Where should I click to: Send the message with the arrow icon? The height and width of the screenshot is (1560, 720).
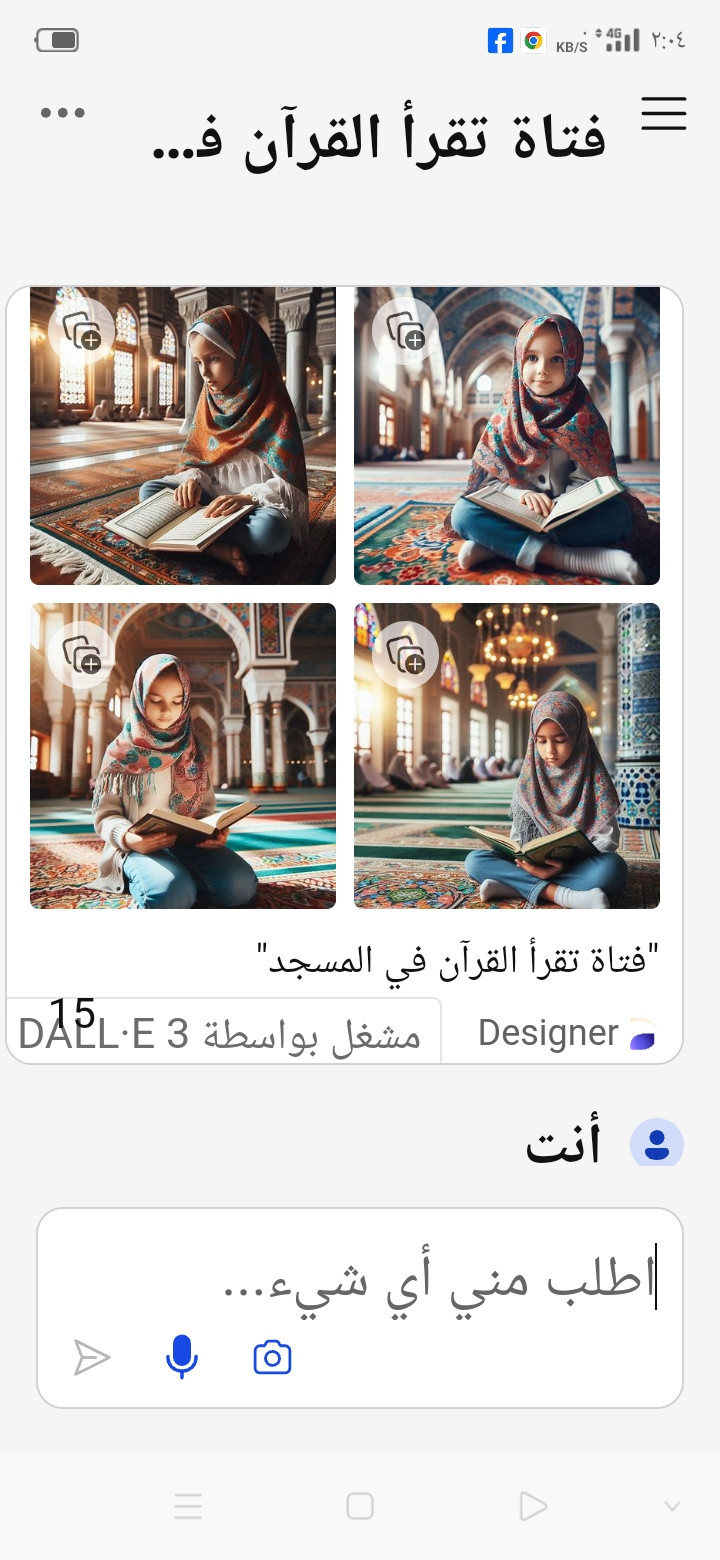tap(92, 1358)
